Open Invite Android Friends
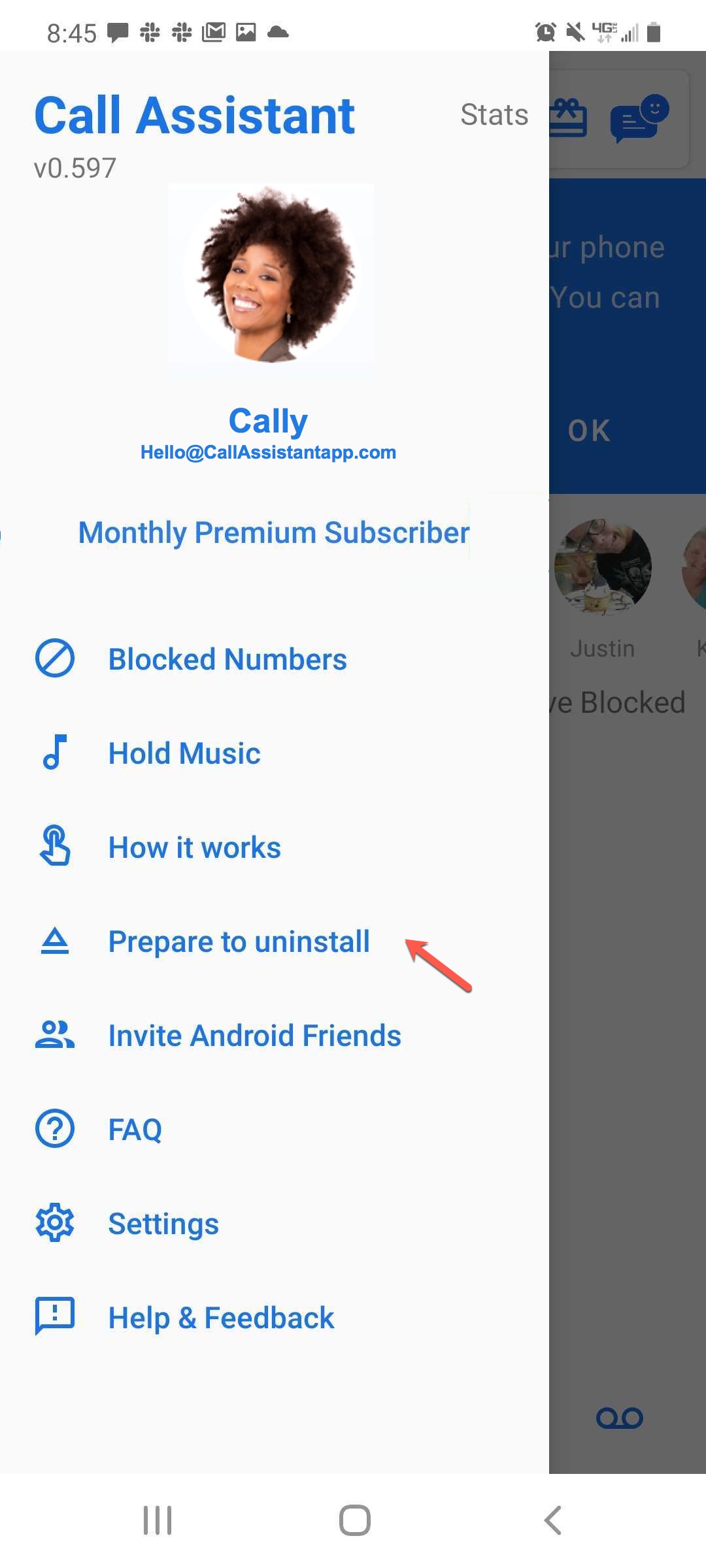 [254, 1036]
